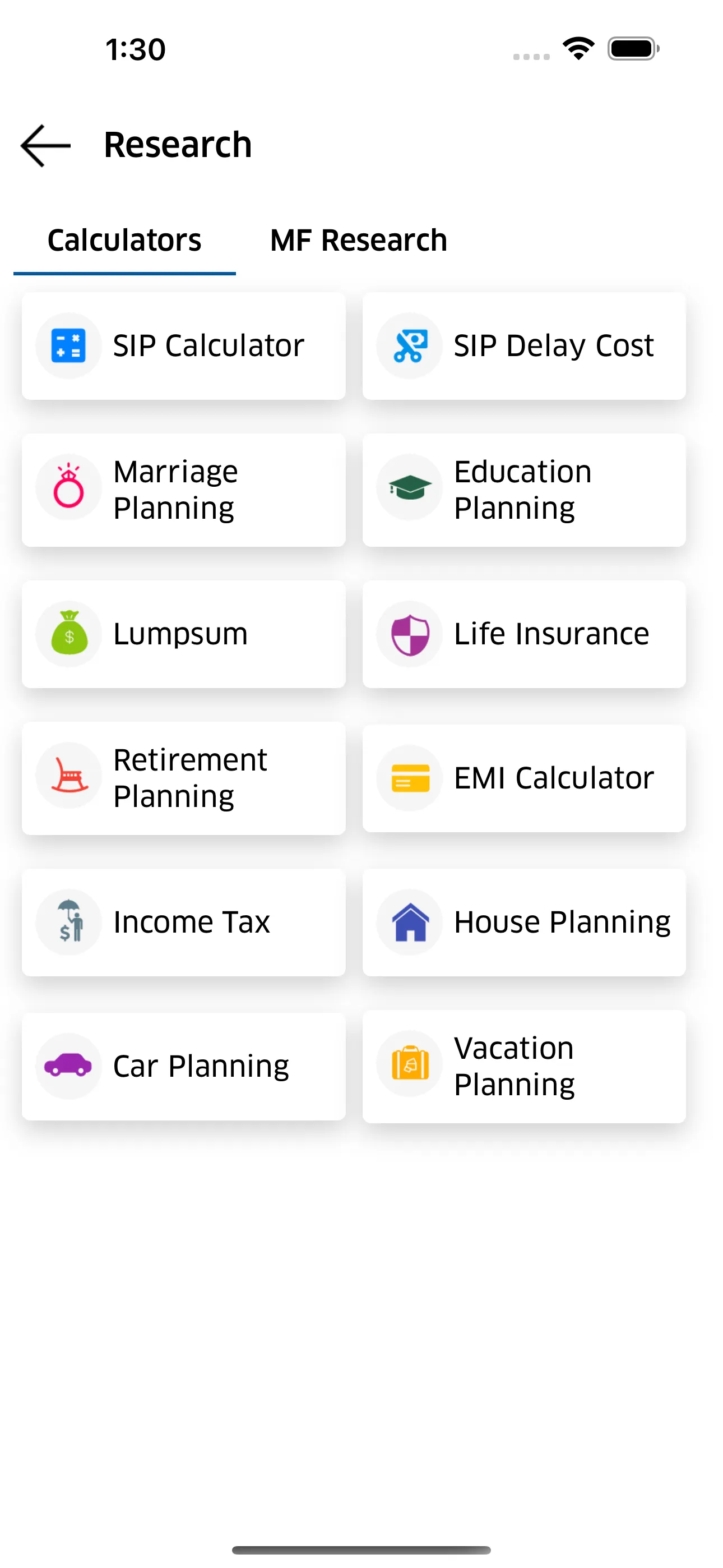Select the Income Tax umbrella icon
This screenshot has width=723, height=1568.
pos(69,921)
